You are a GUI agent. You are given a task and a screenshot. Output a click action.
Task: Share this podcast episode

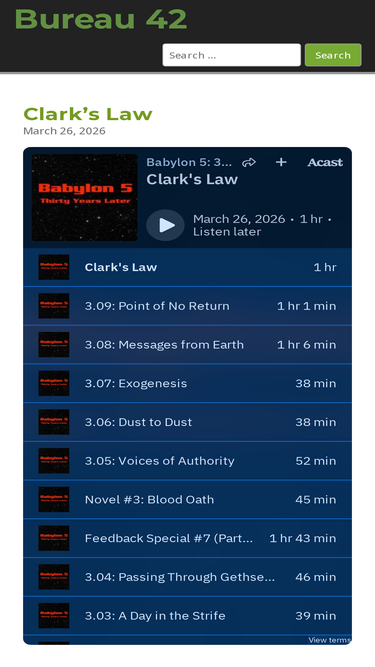[x=249, y=162]
